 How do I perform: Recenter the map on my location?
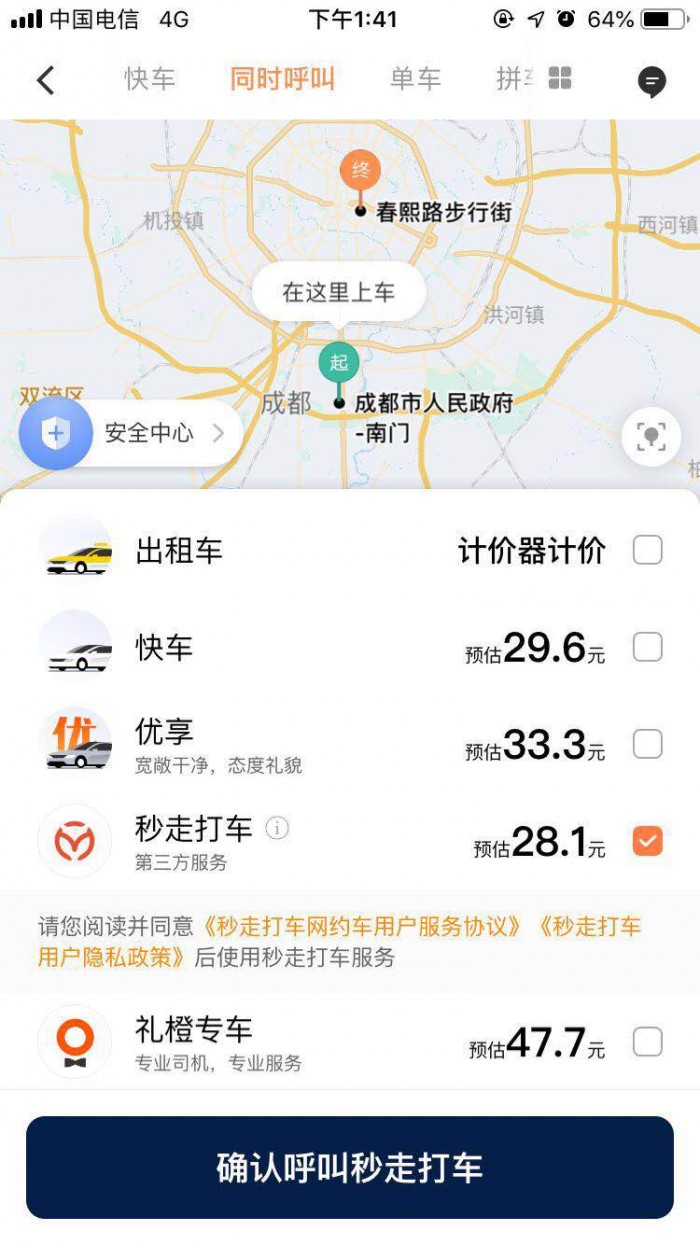point(651,437)
